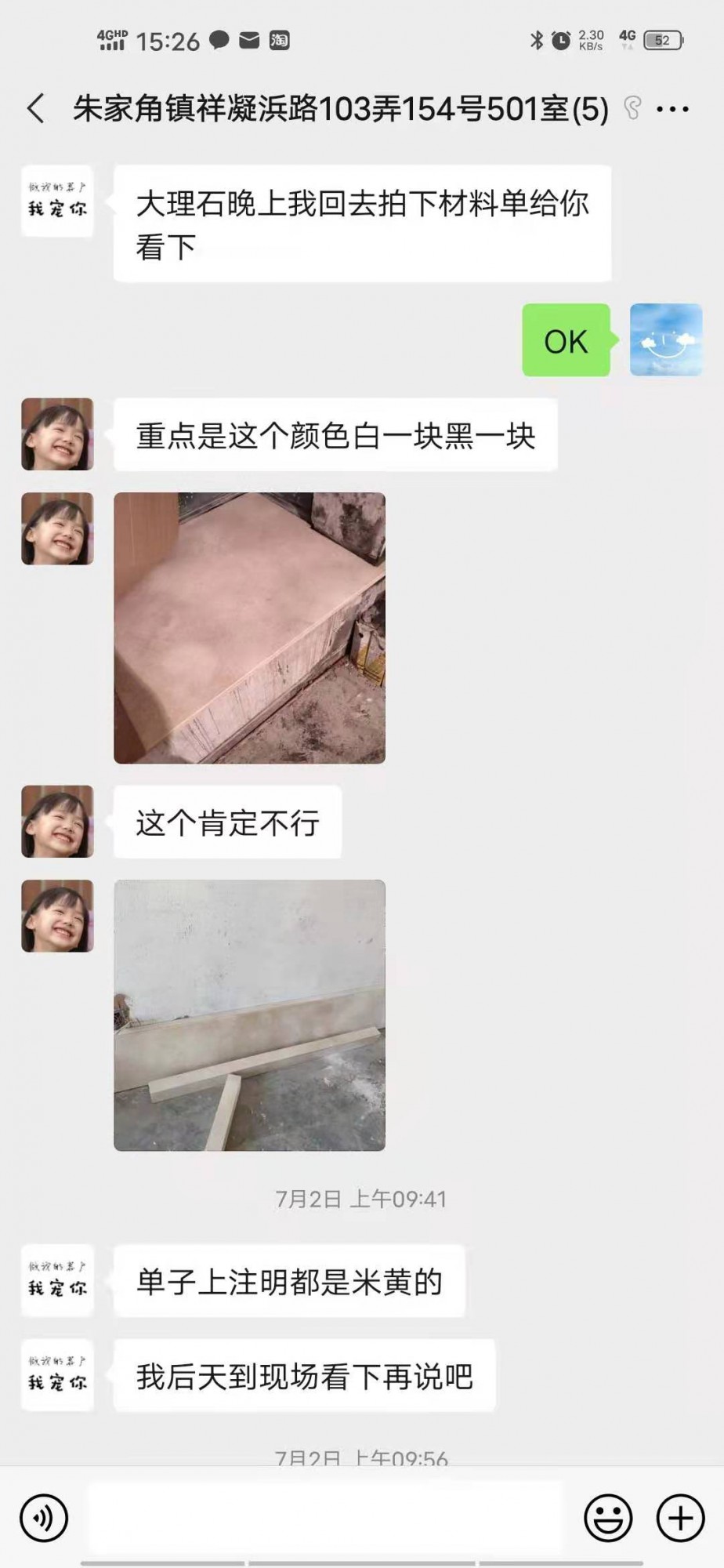Open the emoji sticker panel

tap(608, 1518)
